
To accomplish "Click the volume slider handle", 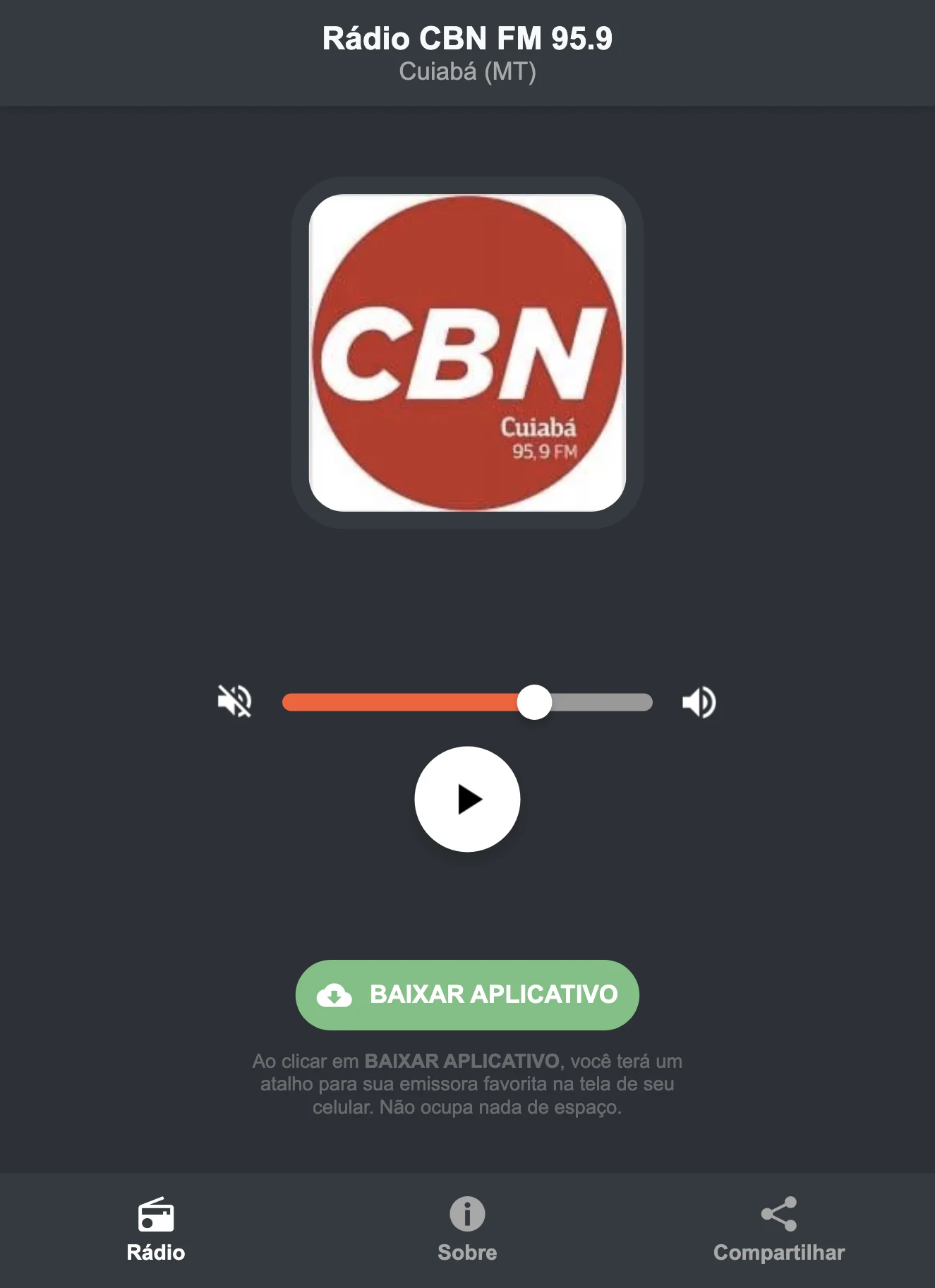I will click(x=536, y=701).
